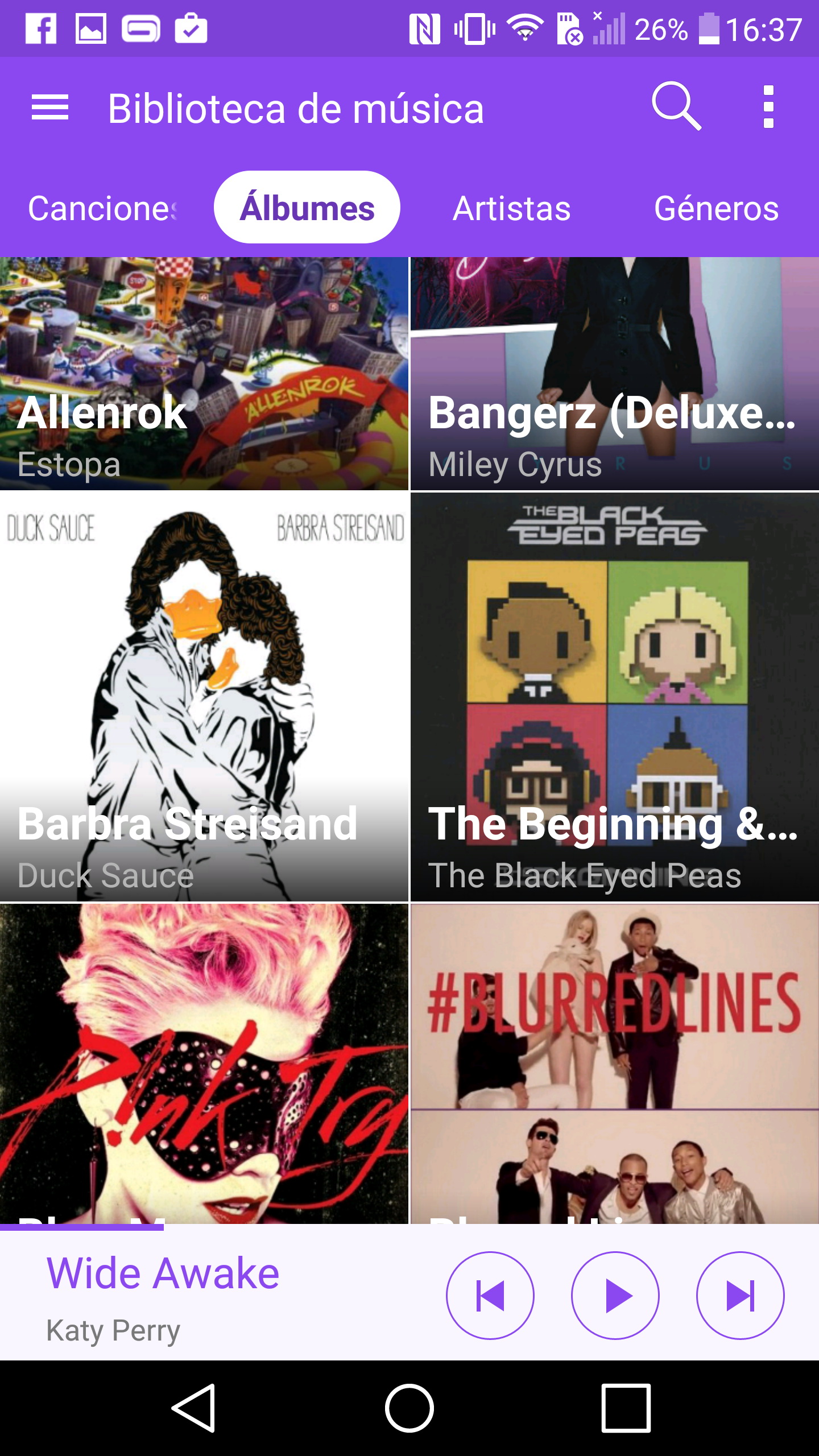The height and width of the screenshot is (1456, 819).
Task: Open the Allenrok album by Estopa
Action: [204, 374]
